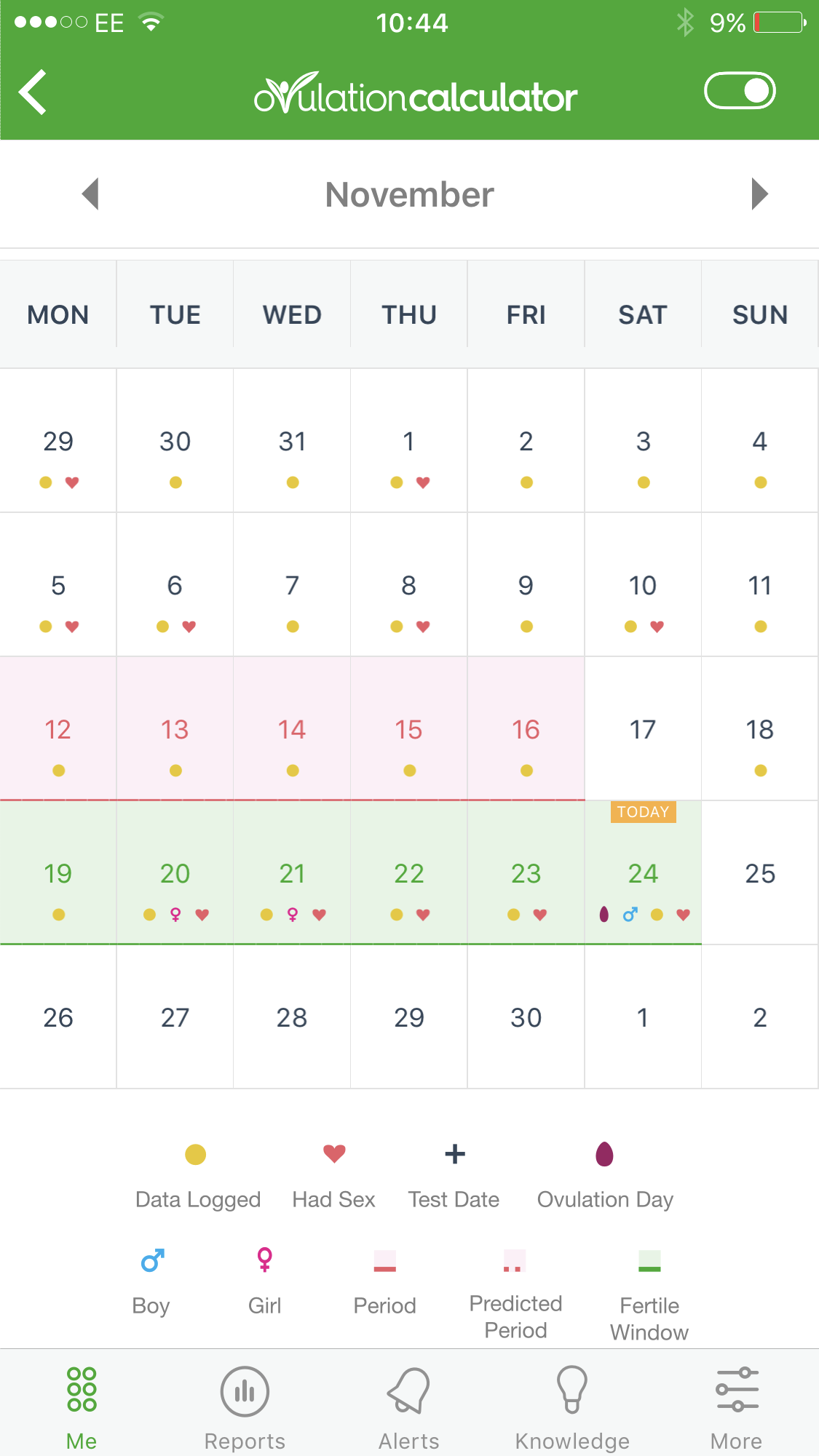Toggle the switch in the header
This screenshot has width=819, height=1456.
click(740, 91)
